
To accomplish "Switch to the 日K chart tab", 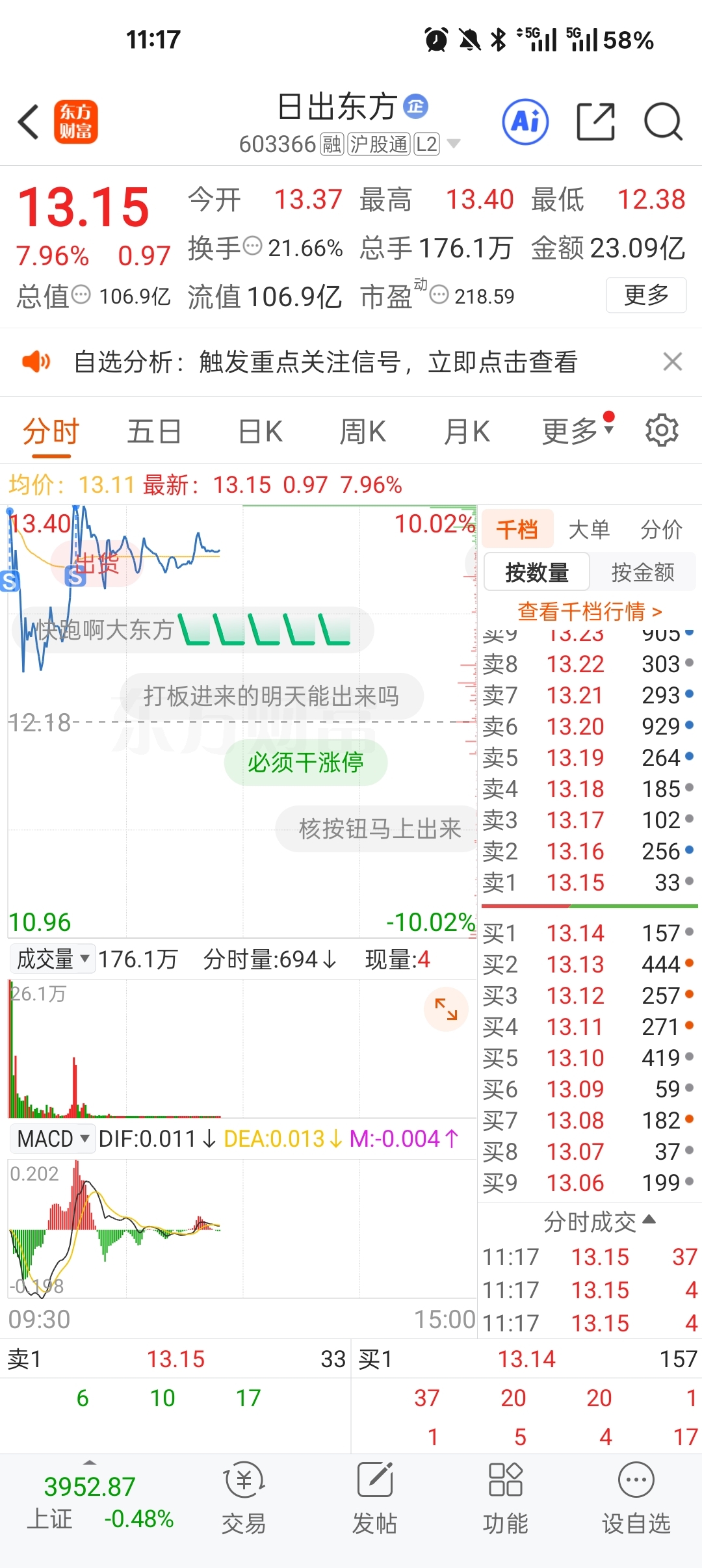I will coord(260,432).
